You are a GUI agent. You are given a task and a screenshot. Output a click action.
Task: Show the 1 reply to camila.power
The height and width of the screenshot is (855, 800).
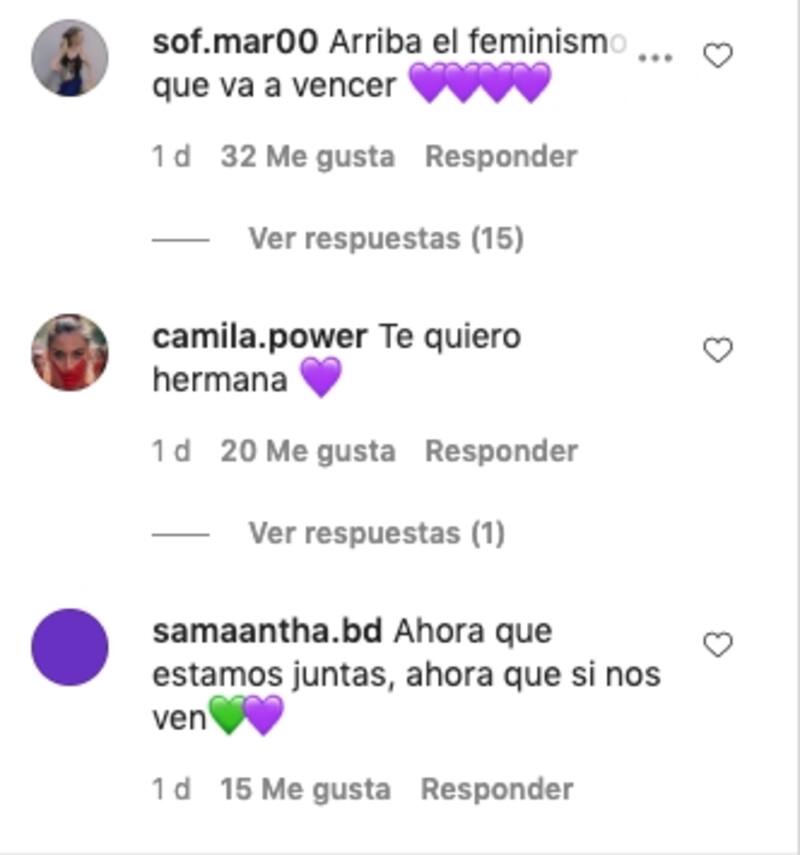(376, 533)
